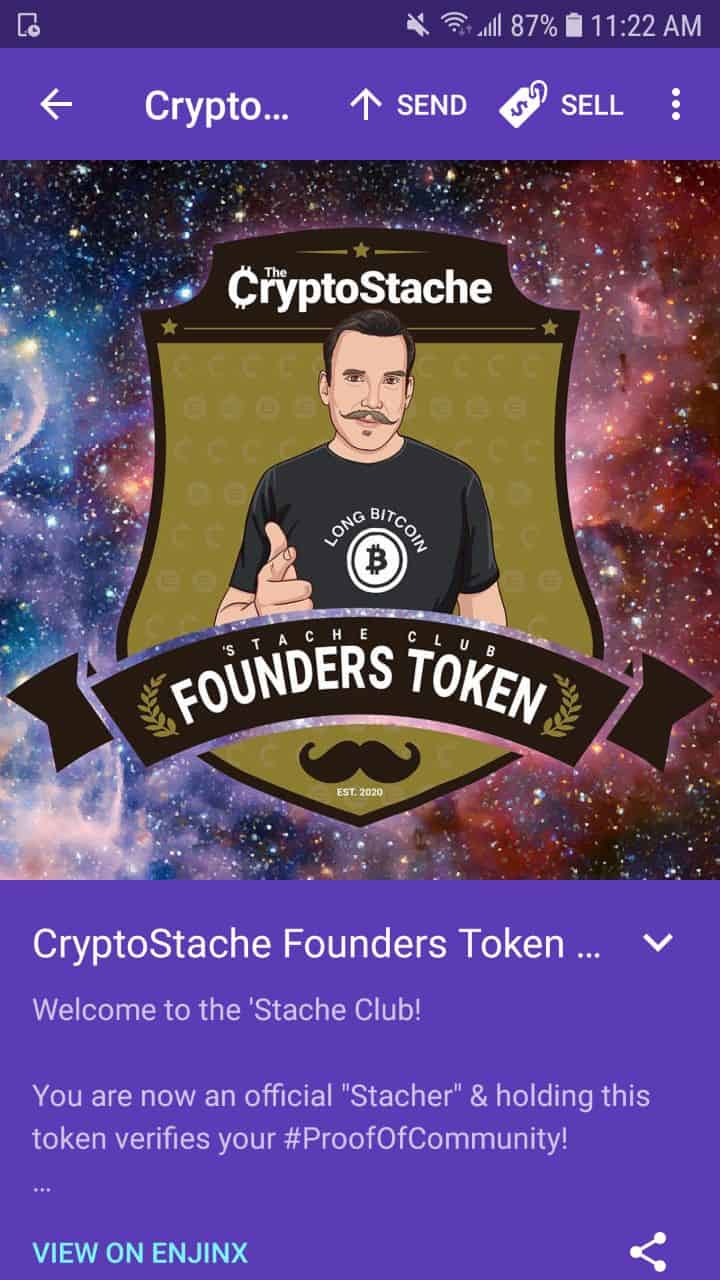720x1280 pixels.
Task: Open VIEW ON ENJINX link
Action: click(x=140, y=1252)
